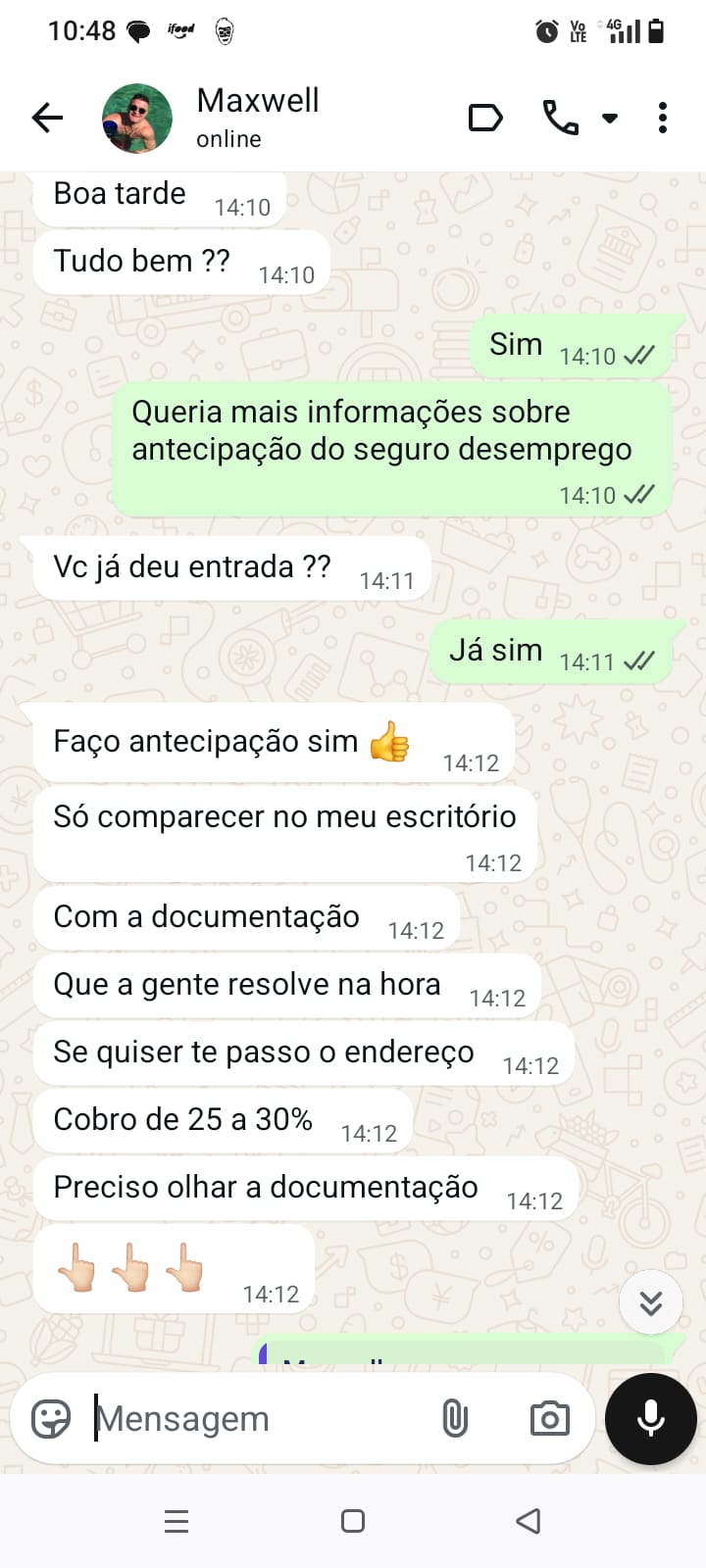Go back to the chat list
This screenshot has width=706, height=1568.
point(47,119)
